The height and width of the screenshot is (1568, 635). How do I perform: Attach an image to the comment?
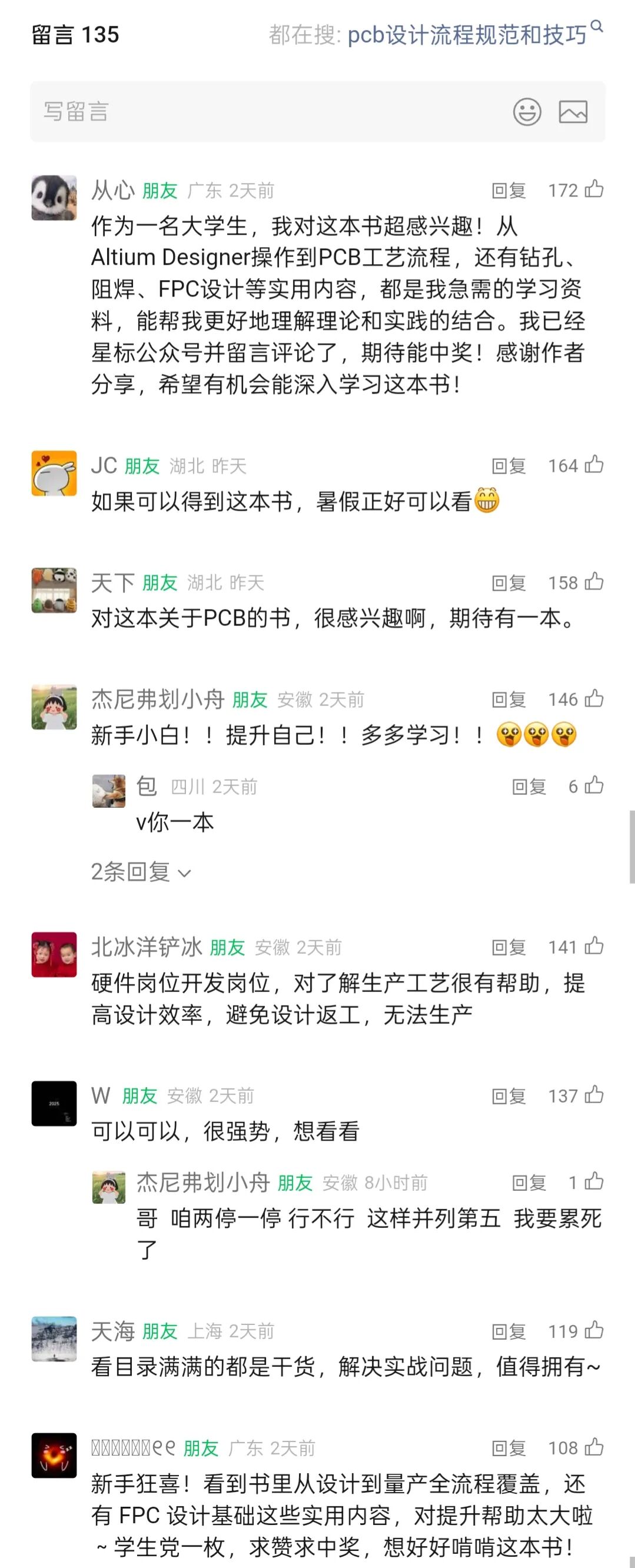[573, 112]
